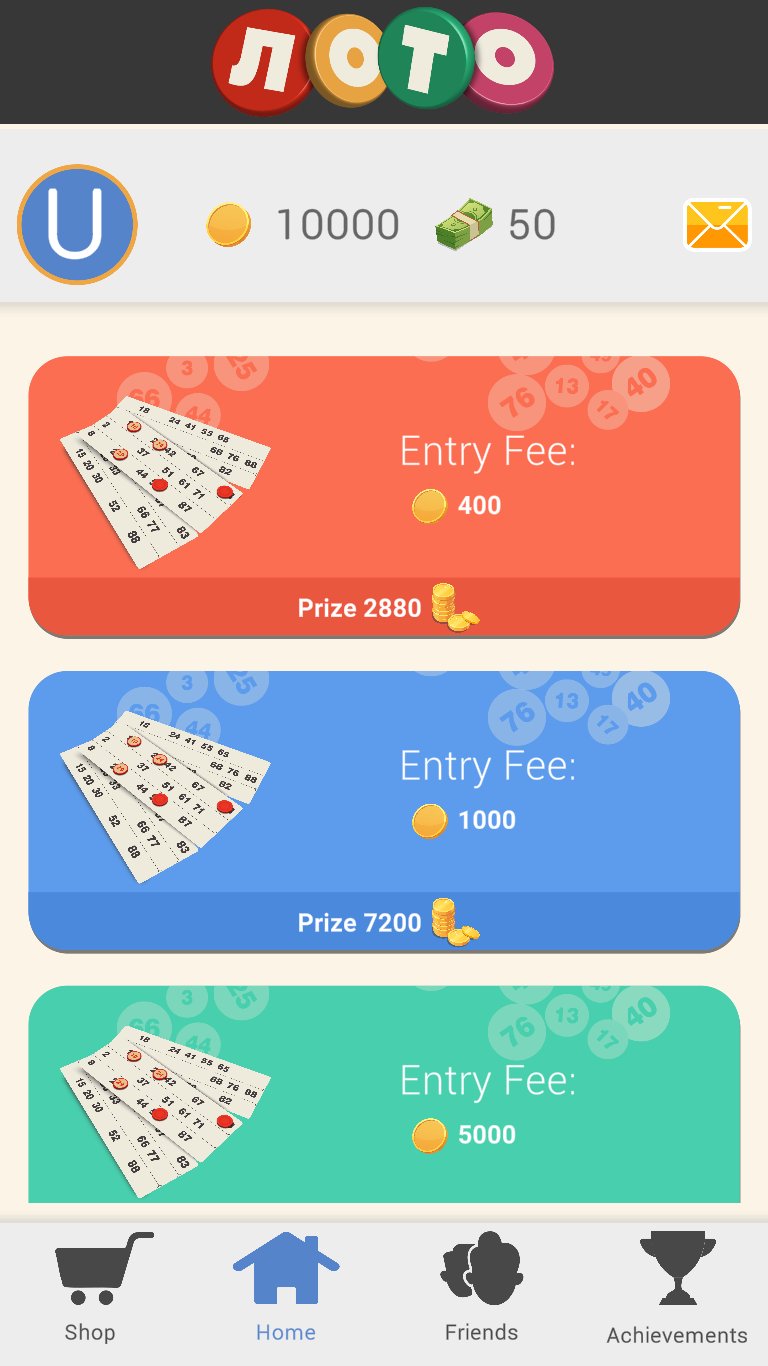
Task: Select the 1000 coin entry fee room
Action: [384, 810]
